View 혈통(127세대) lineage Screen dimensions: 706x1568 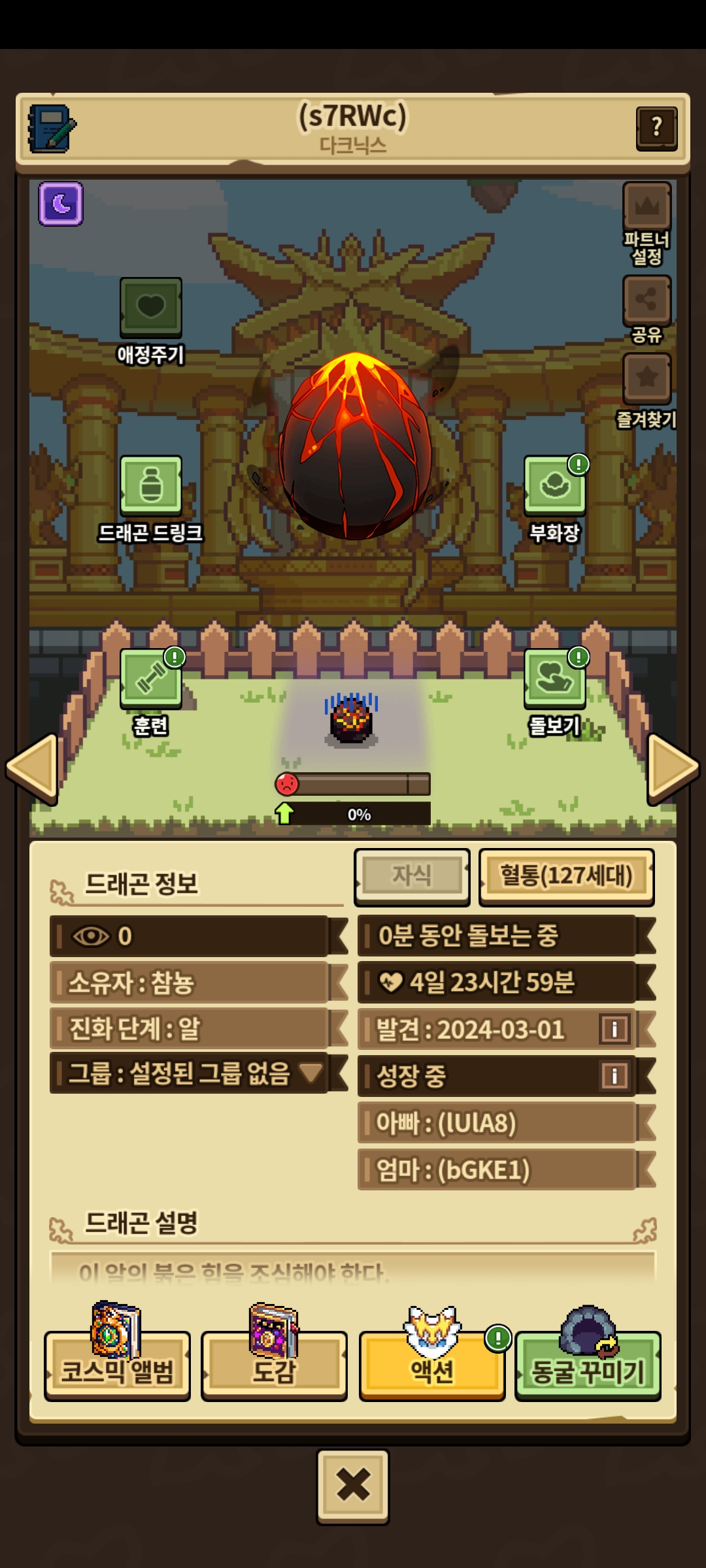click(x=566, y=876)
